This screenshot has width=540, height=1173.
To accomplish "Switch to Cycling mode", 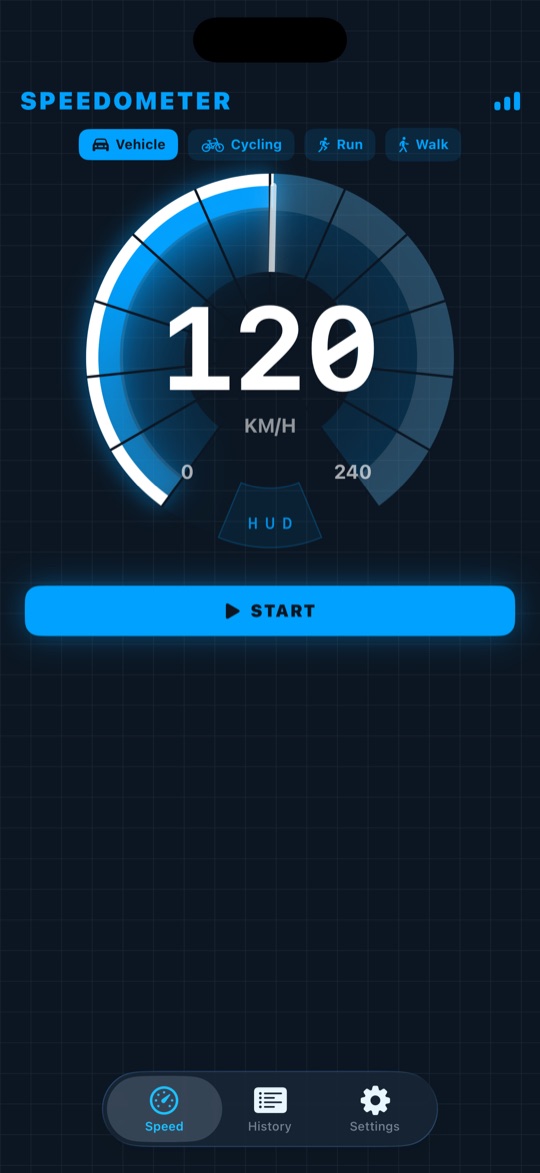I will coord(241,144).
